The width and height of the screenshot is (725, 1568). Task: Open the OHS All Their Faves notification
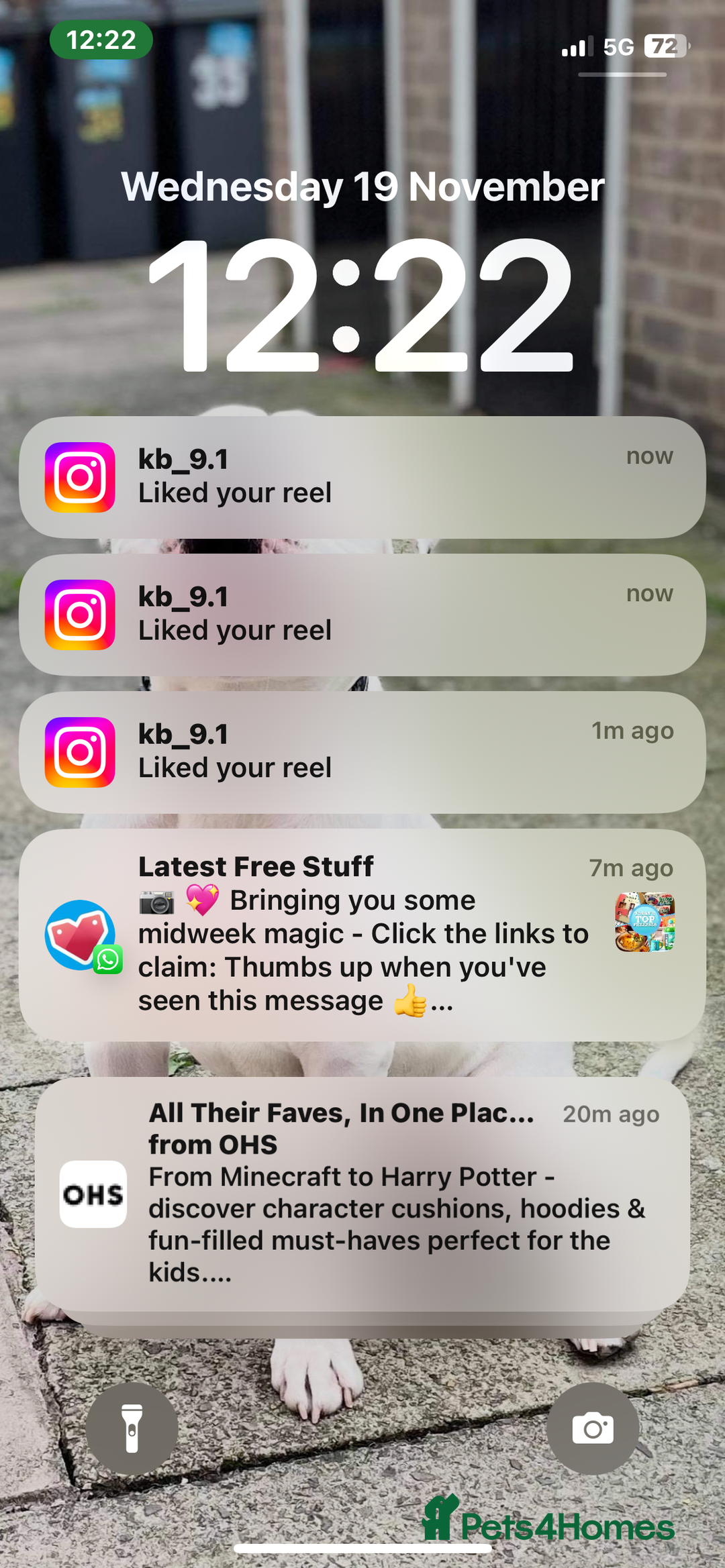click(362, 1193)
